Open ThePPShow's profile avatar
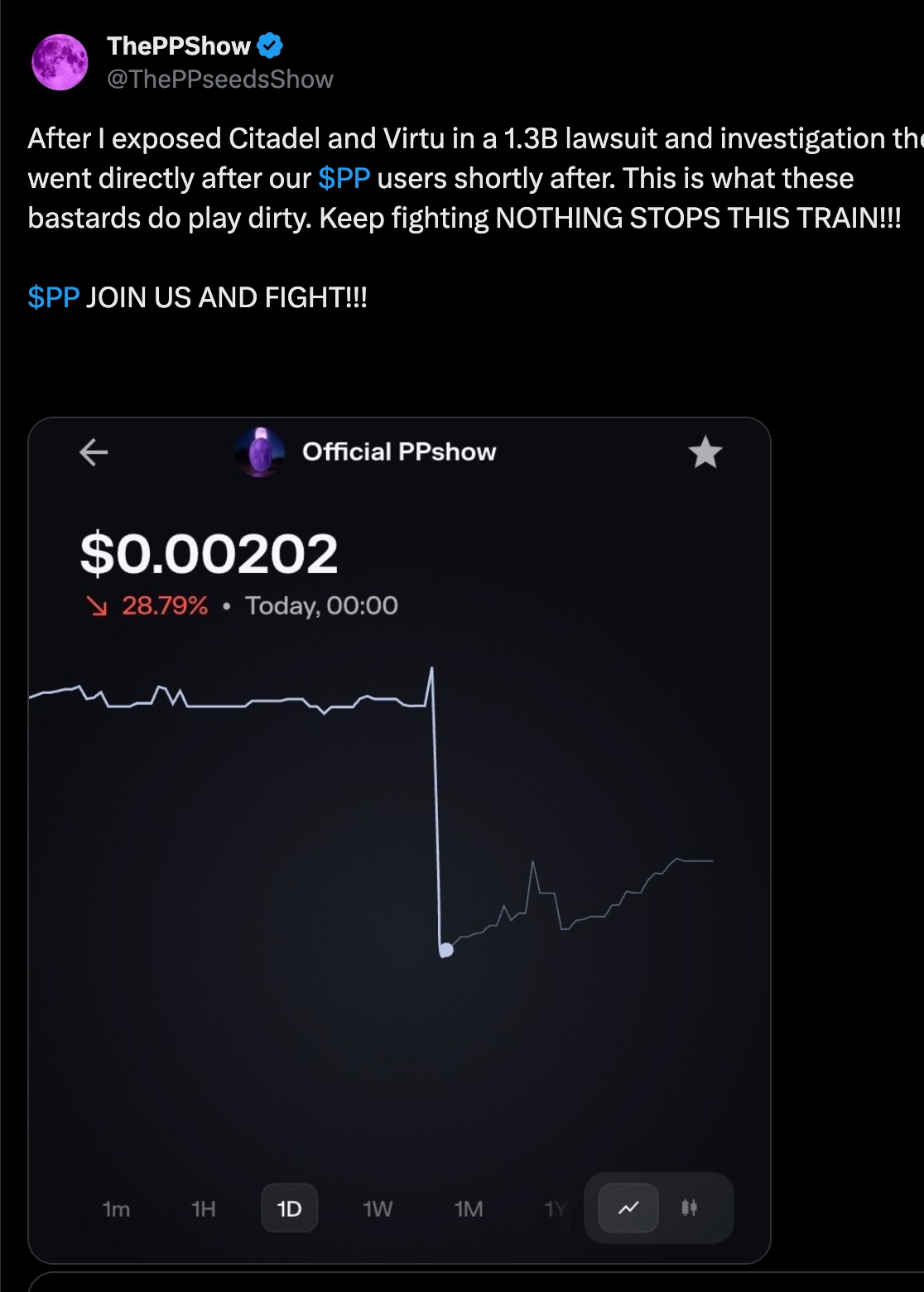 point(60,62)
